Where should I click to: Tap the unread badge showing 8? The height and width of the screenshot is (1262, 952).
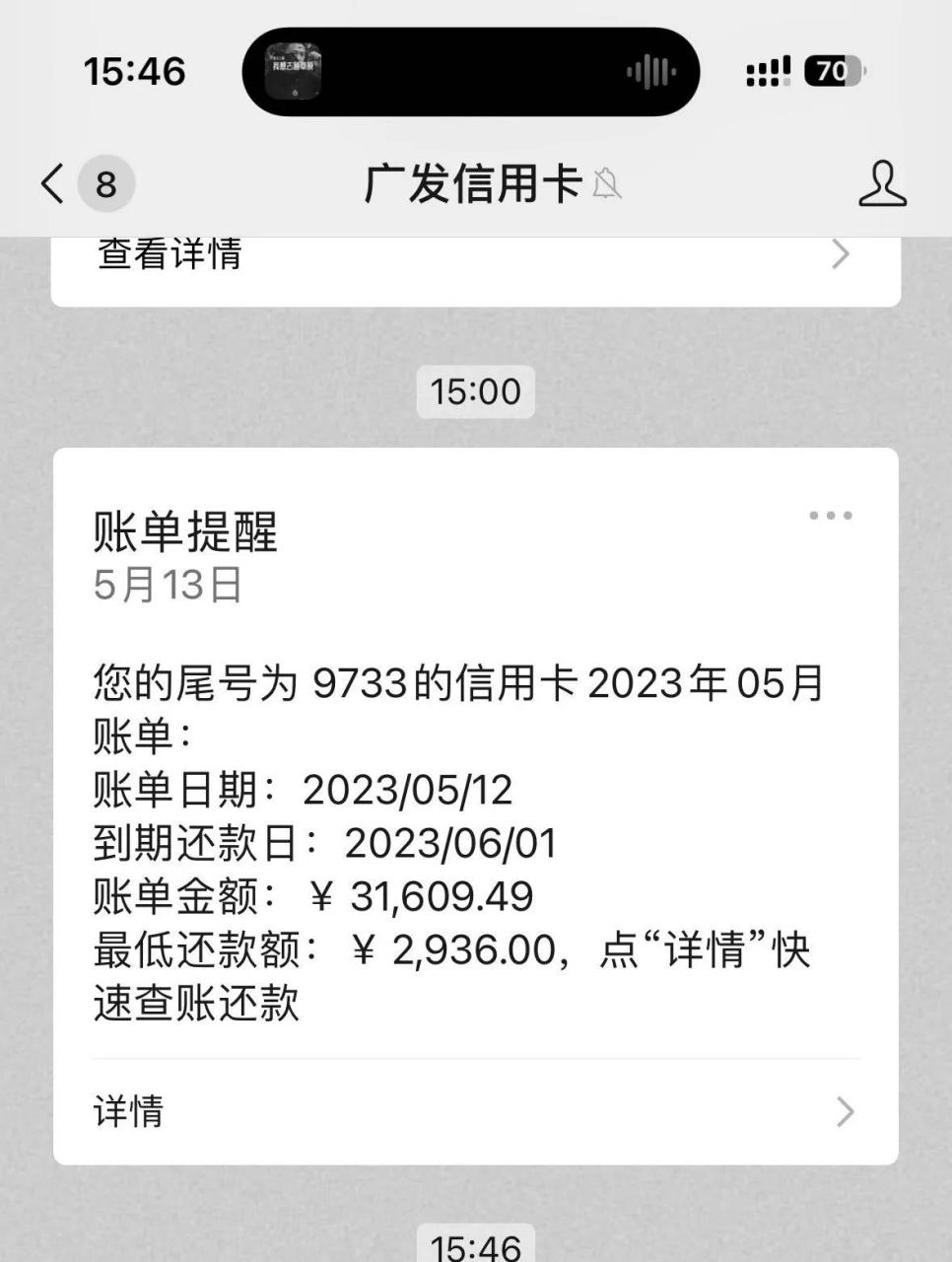click(x=104, y=183)
